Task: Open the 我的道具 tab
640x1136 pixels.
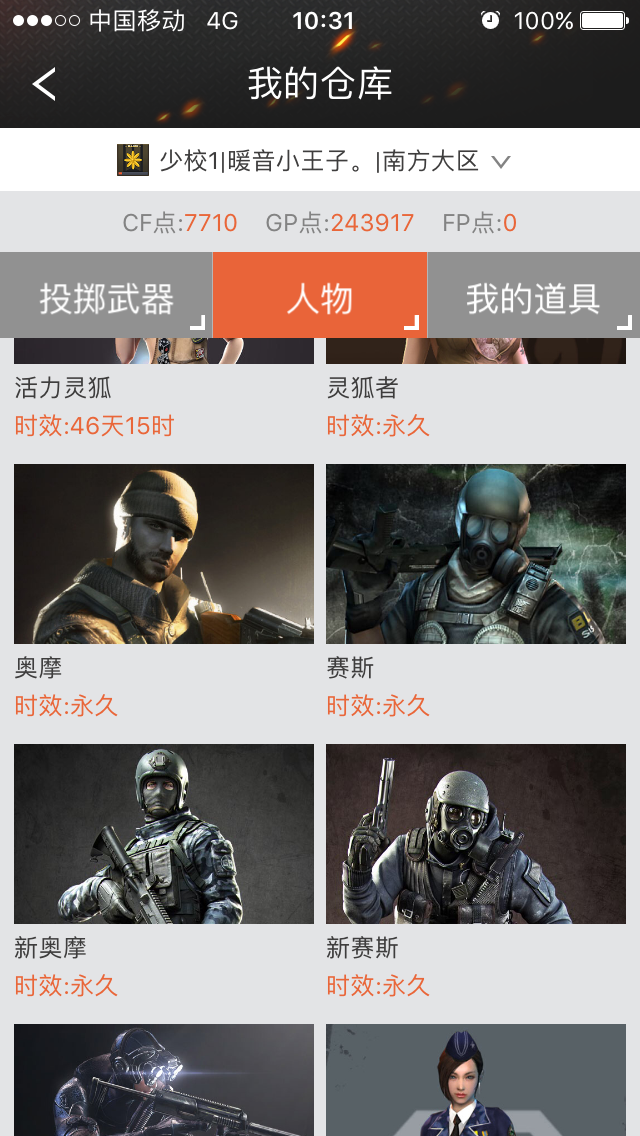Action: coord(534,296)
